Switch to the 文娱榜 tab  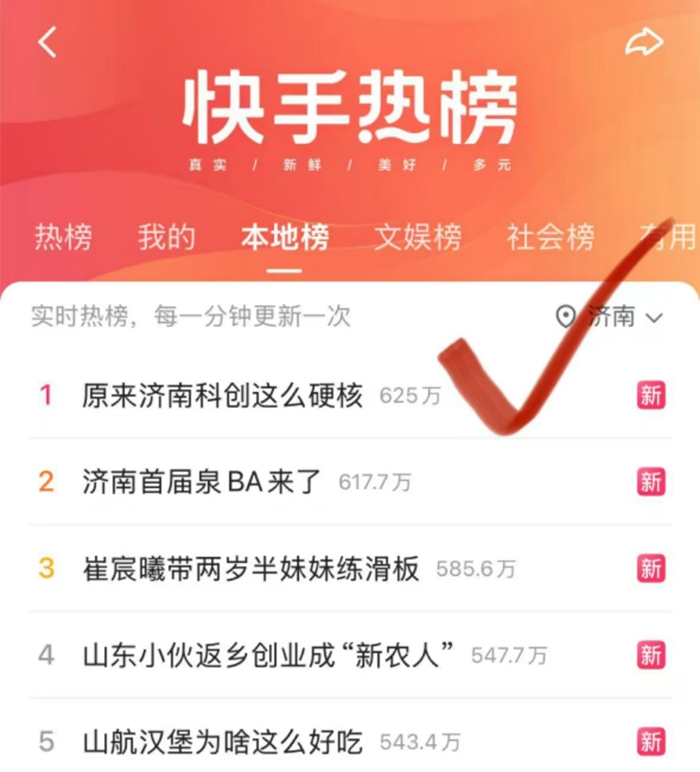[x=418, y=237]
